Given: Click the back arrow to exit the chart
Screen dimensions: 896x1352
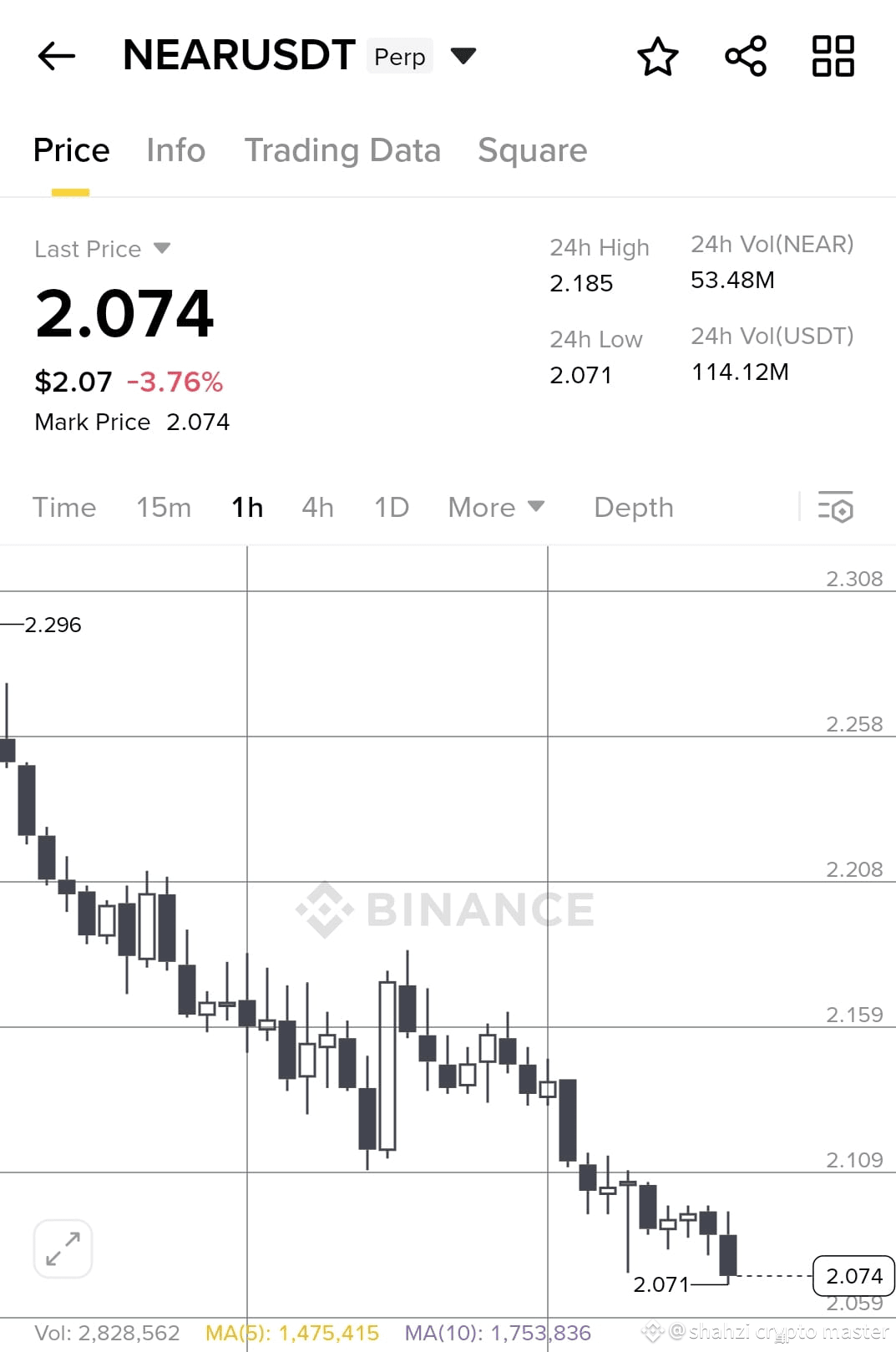Looking at the screenshot, I should 55,55.
